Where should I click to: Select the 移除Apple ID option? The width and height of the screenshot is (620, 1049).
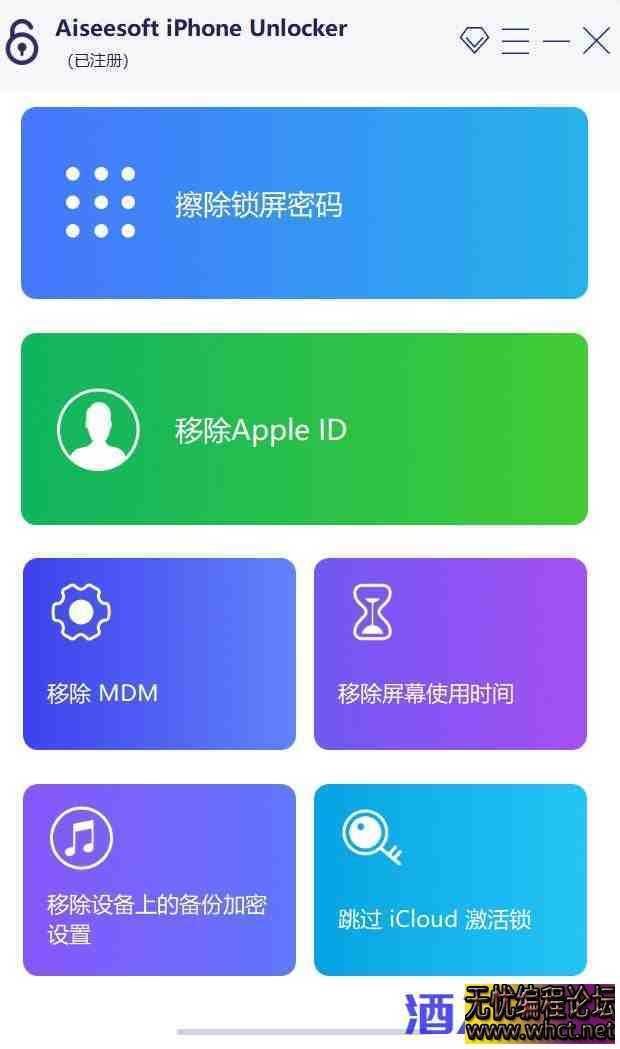coord(304,428)
